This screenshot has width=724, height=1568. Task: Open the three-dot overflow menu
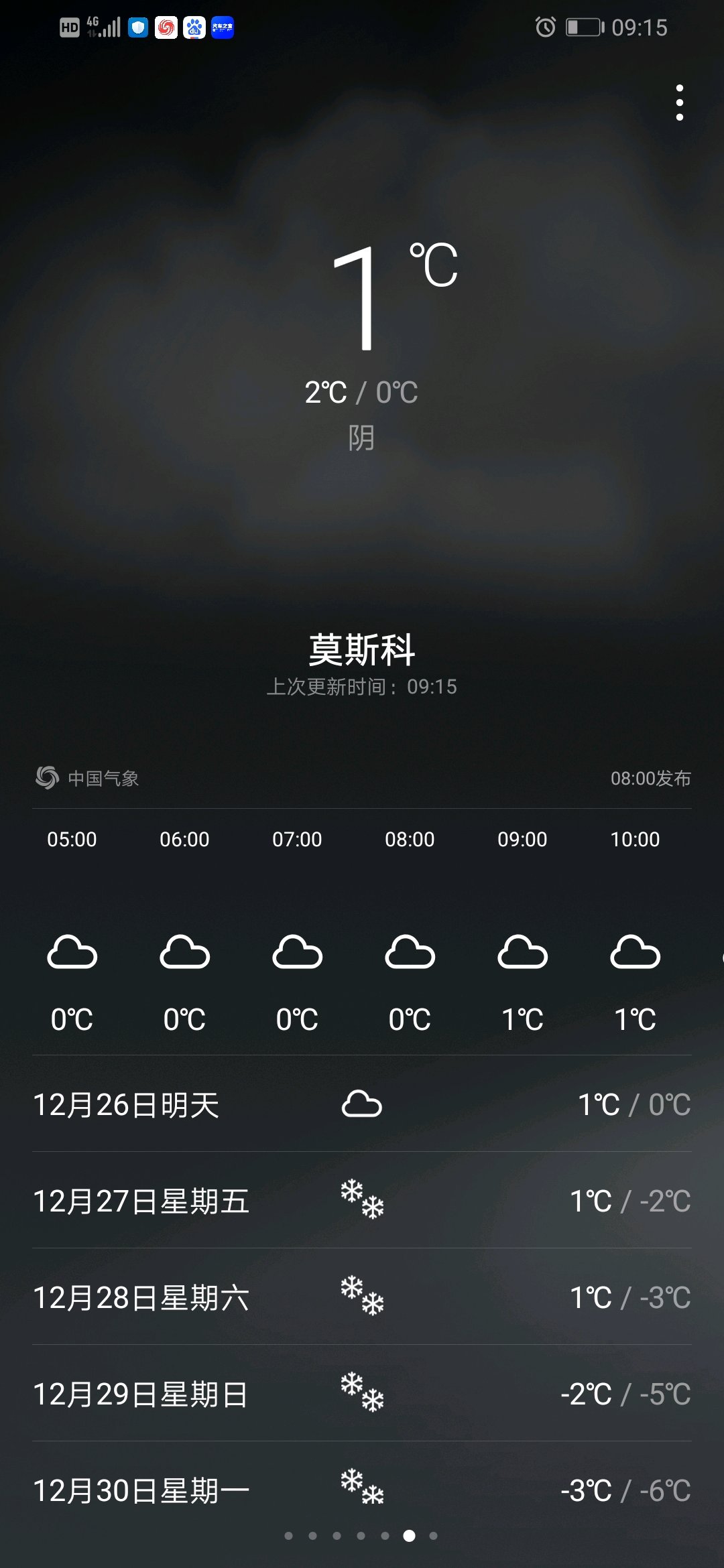tap(680, 103)
